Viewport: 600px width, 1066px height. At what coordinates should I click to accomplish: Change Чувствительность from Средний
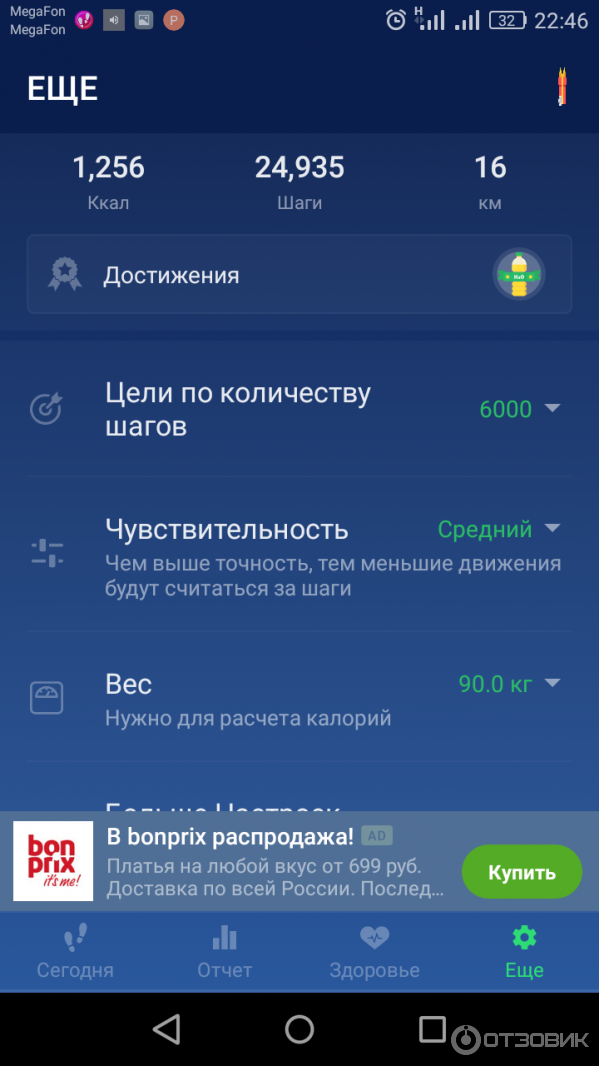pyautogui.click(x=499, y=529)
